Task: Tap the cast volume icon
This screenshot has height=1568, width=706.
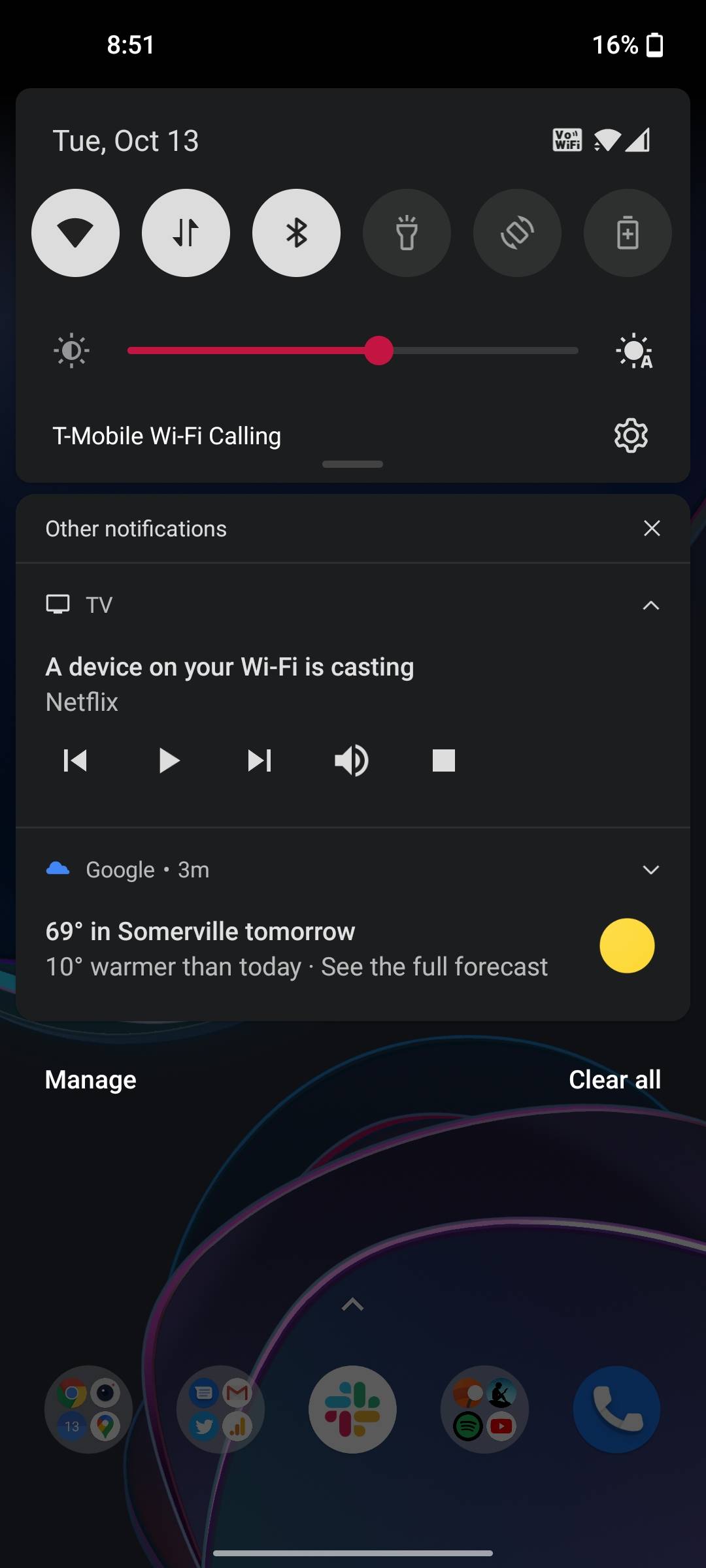Action: pyautogui.click(x=352, y=760)
